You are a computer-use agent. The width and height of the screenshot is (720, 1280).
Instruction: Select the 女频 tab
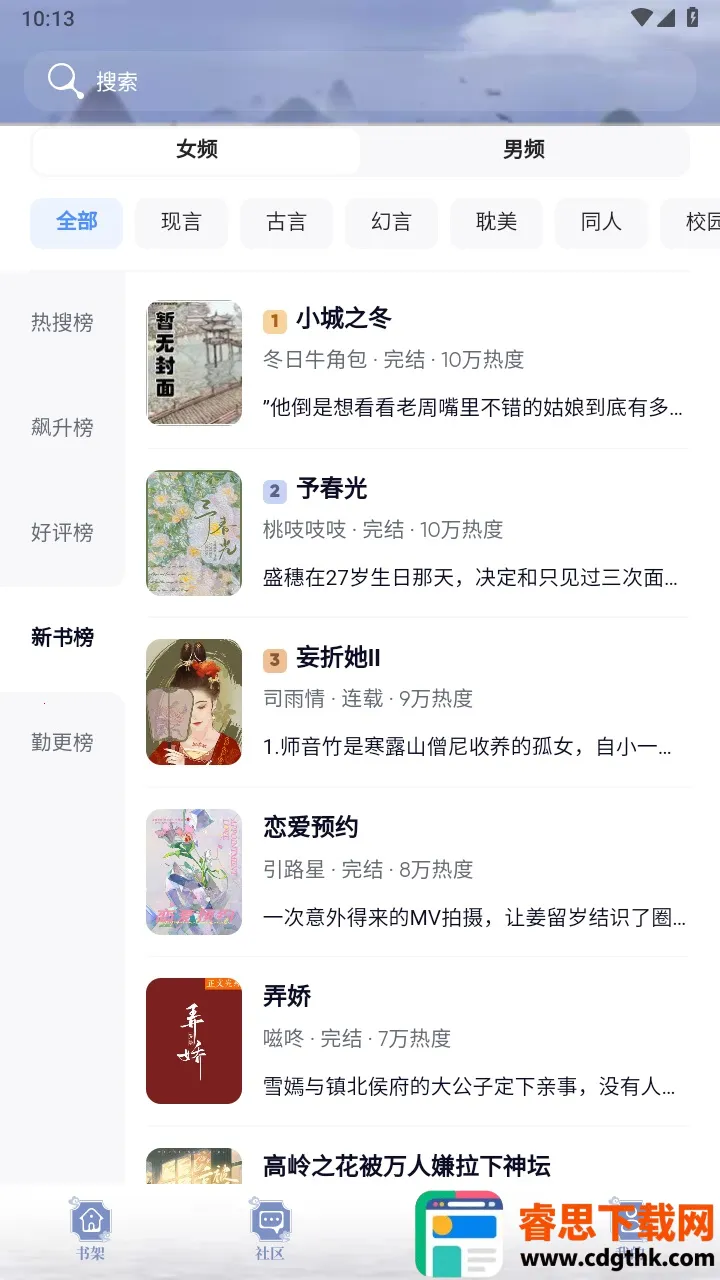point(197,150)
